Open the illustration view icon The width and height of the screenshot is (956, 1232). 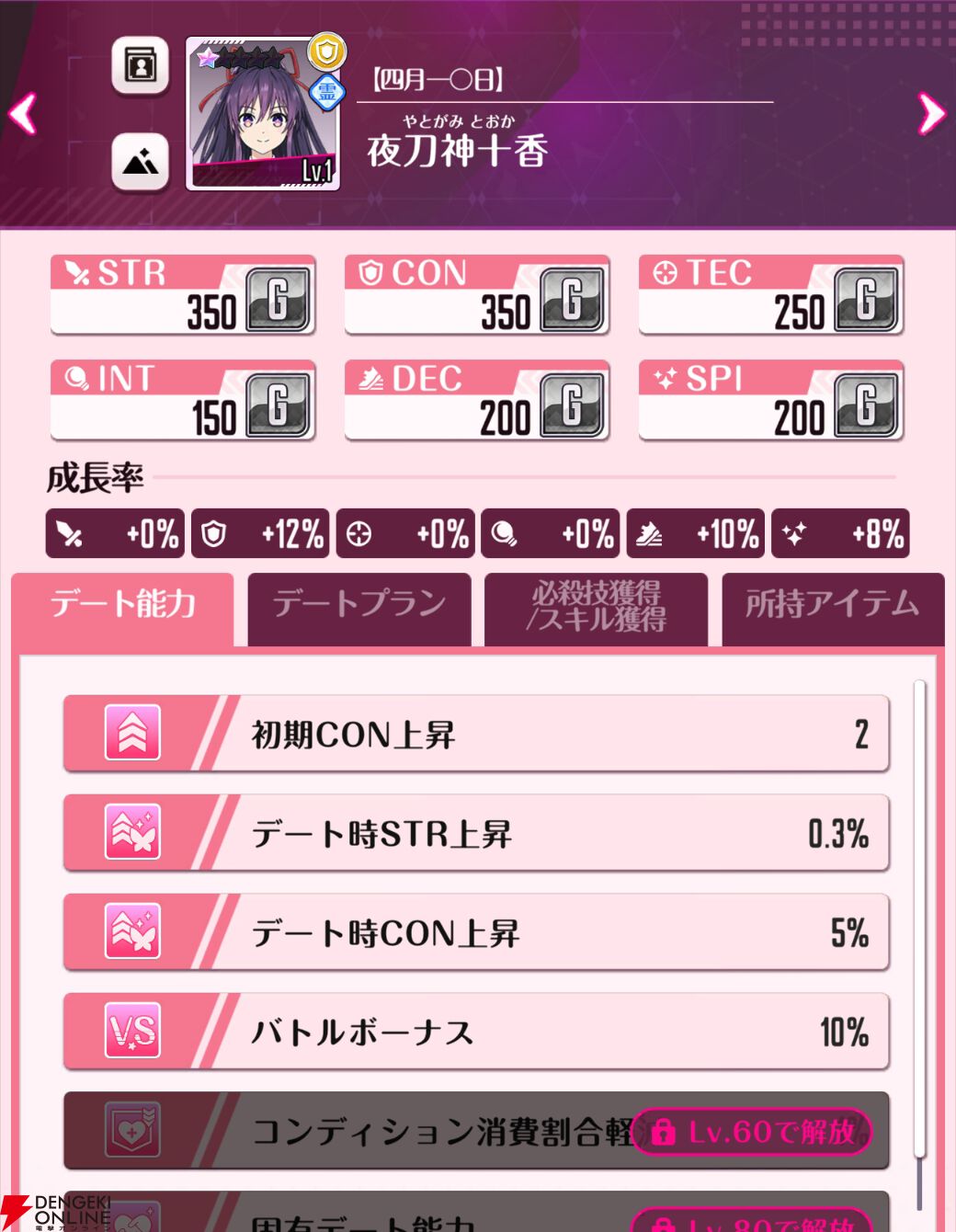point(140,163)
